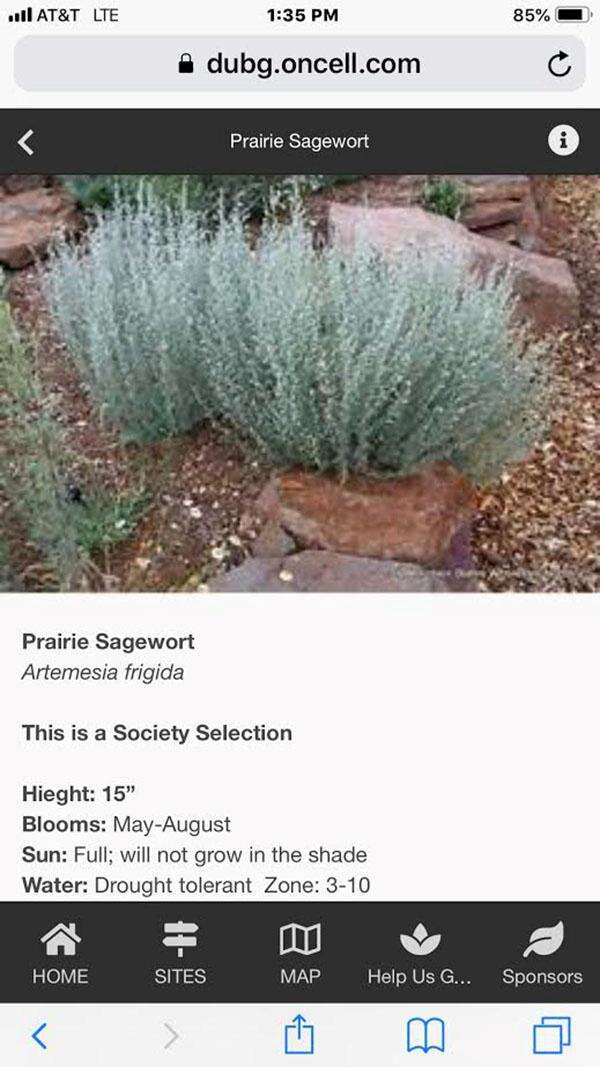
Task: Reload the dubg.oncell.com page
Action: tap(559, 65)
